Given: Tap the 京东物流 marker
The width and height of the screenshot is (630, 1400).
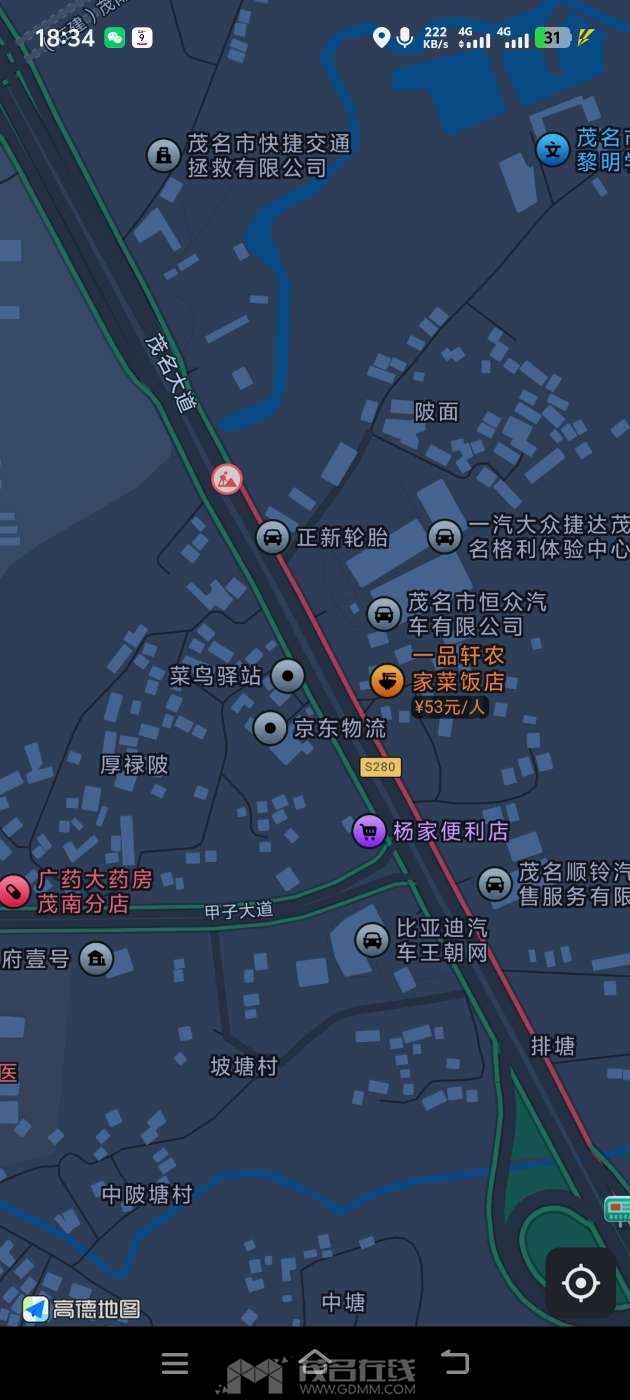Looking at the screenshot, I should 270,728.
